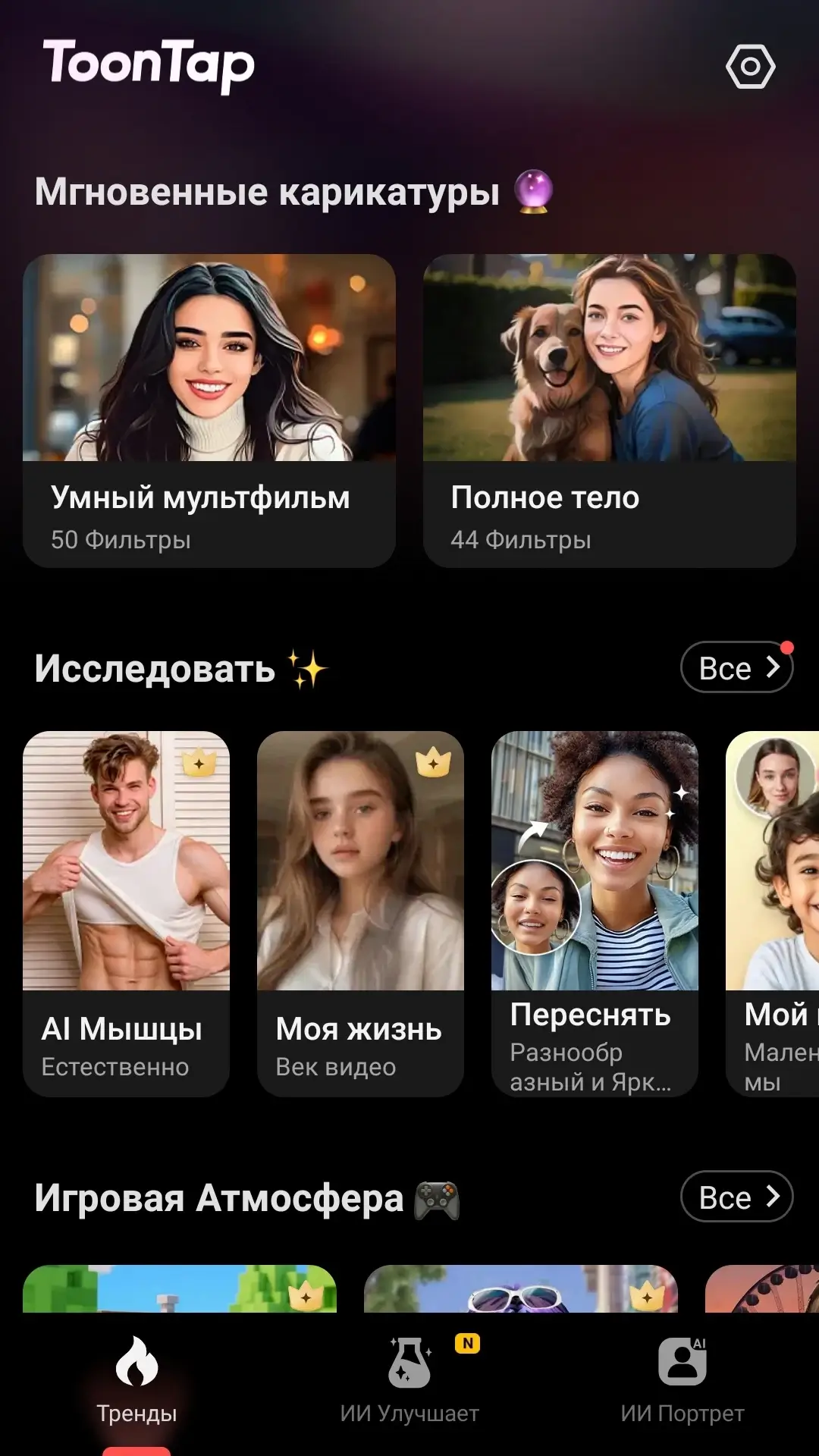Open the Полное тело filter card
This screenshot has width=819, height=1456.
point(610,410)
